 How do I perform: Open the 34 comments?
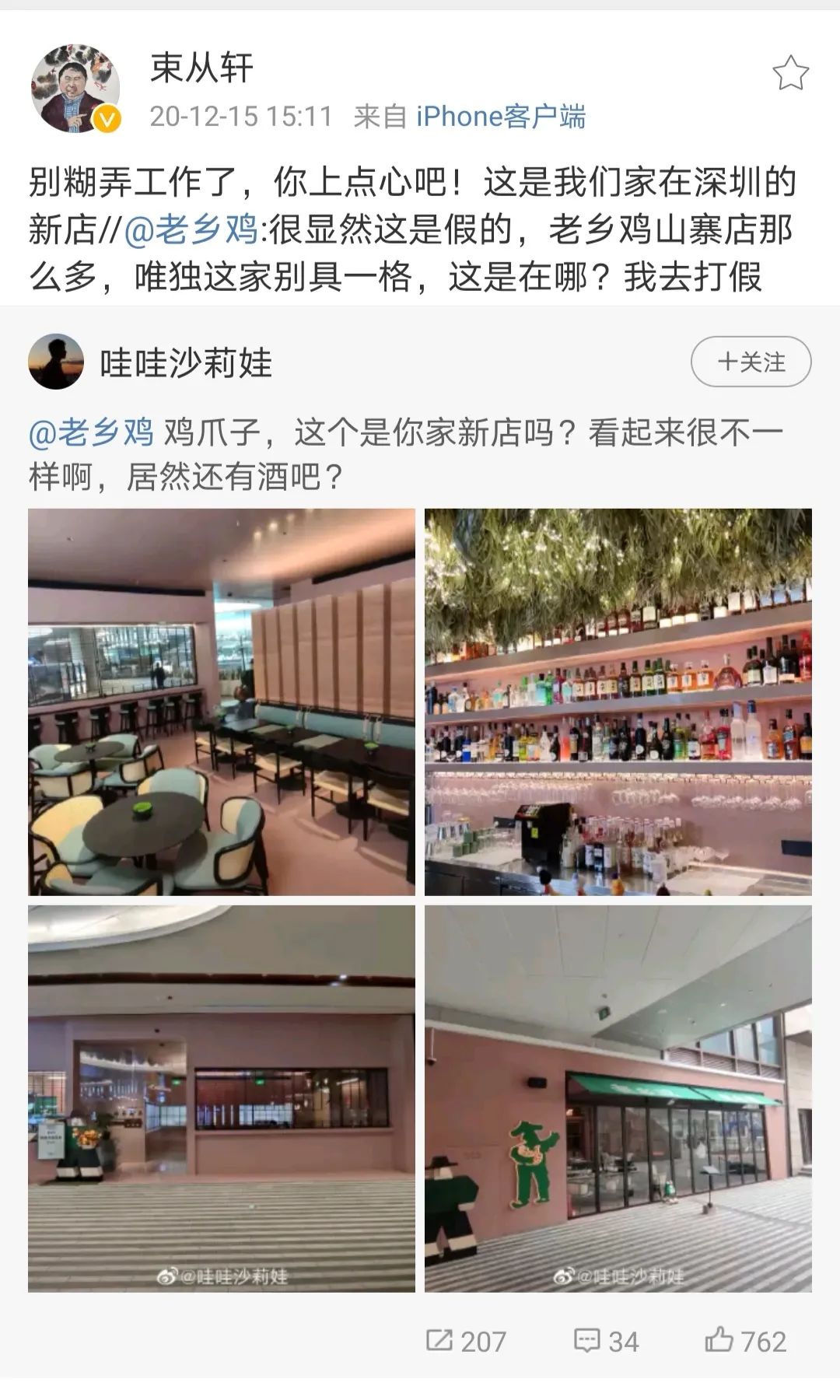point(606,1341)
